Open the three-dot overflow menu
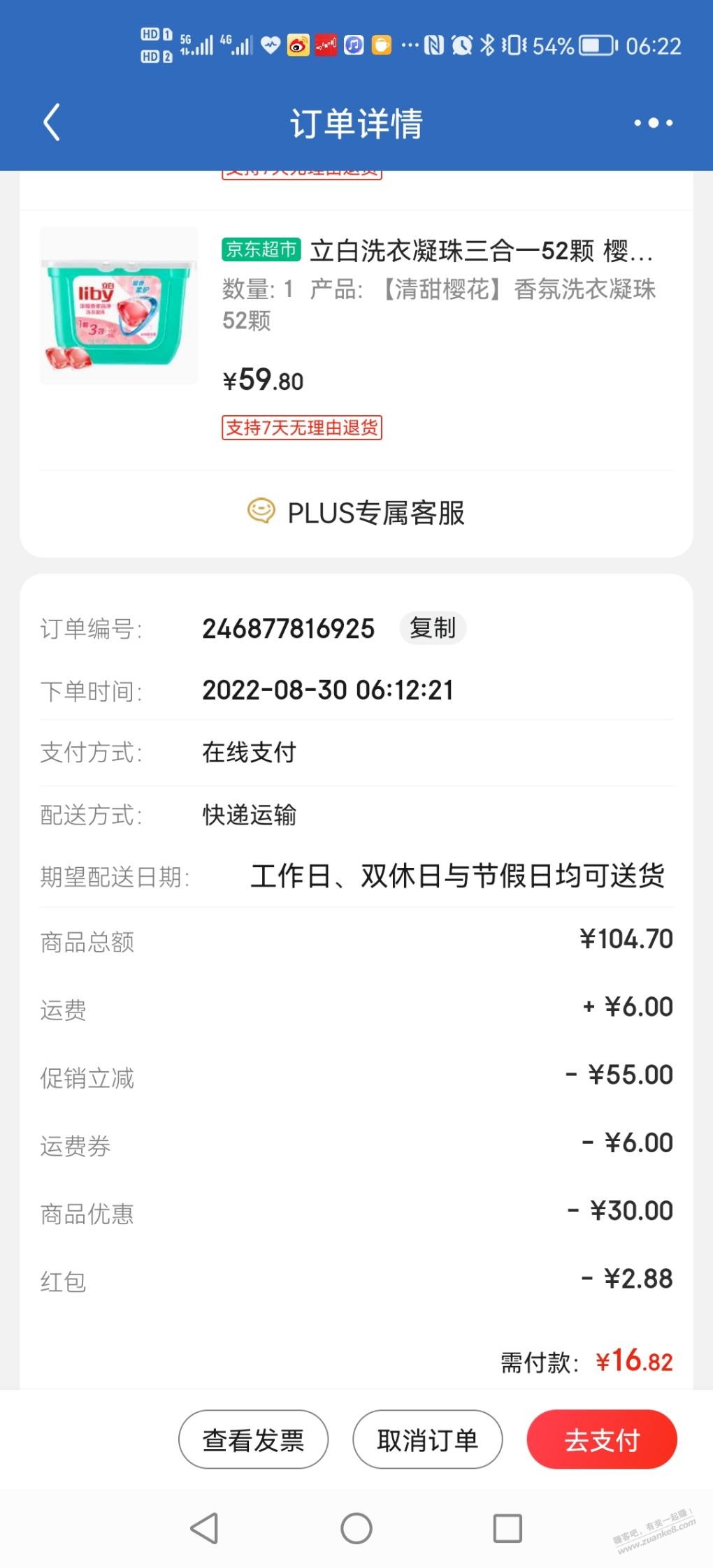The width and height of the screenshot is (713, 1568). (653, 123)
